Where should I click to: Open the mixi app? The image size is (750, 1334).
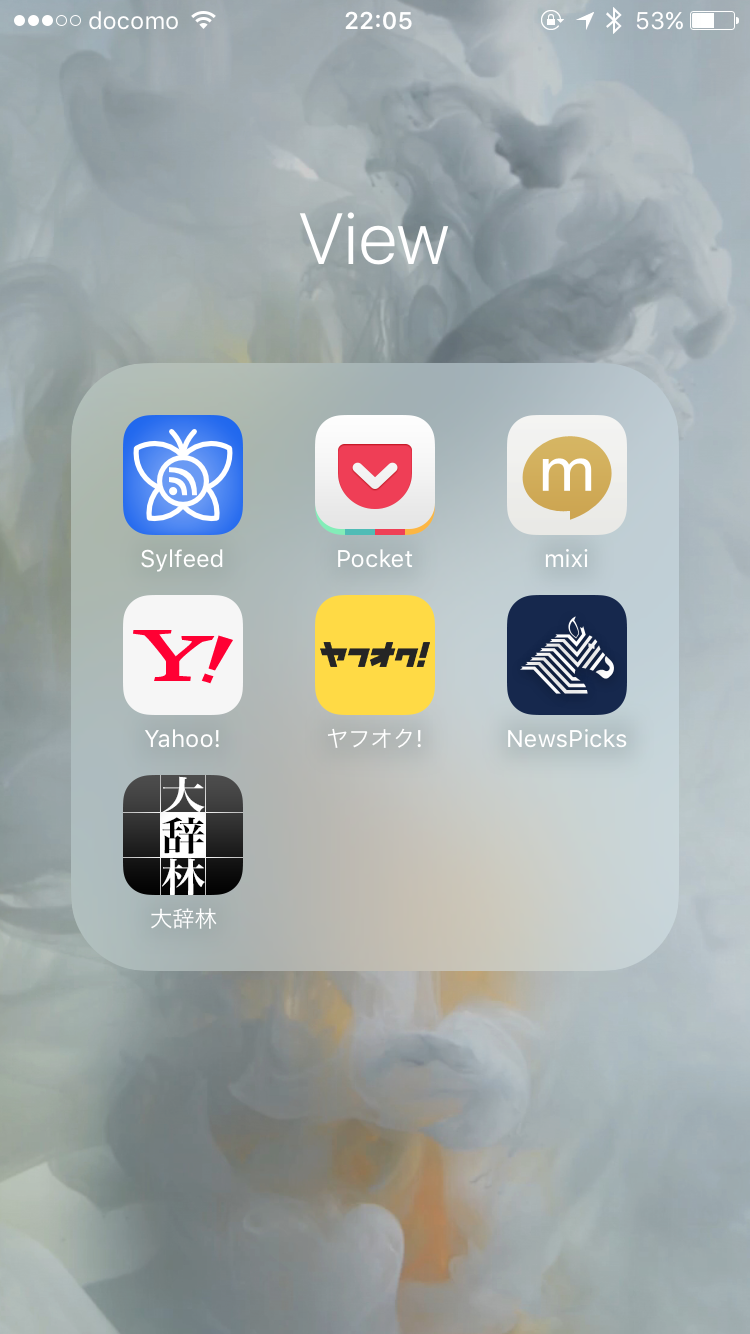(x=567, y=475)
